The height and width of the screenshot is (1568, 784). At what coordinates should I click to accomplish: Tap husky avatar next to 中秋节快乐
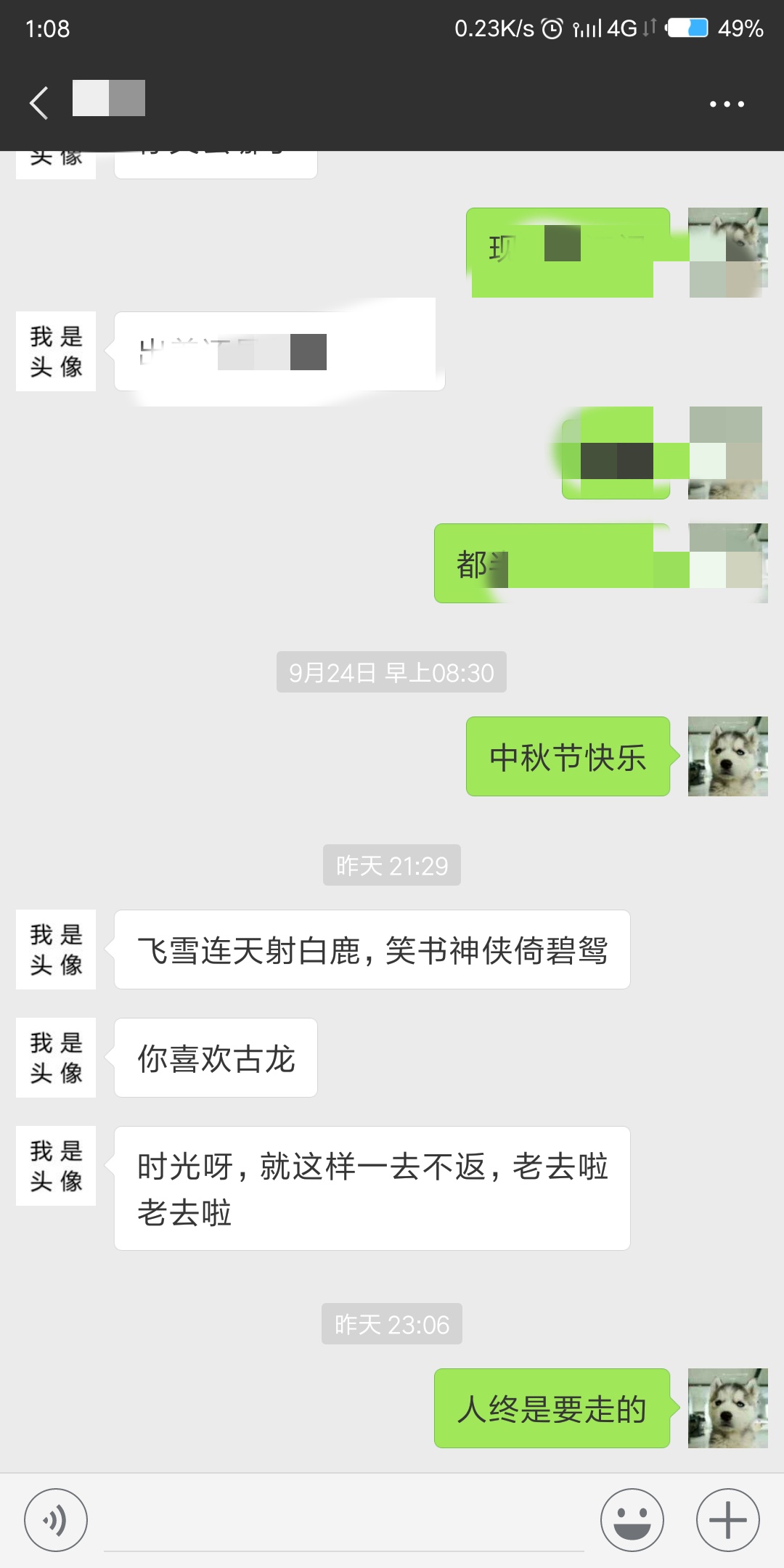click(x=727, y=756)
